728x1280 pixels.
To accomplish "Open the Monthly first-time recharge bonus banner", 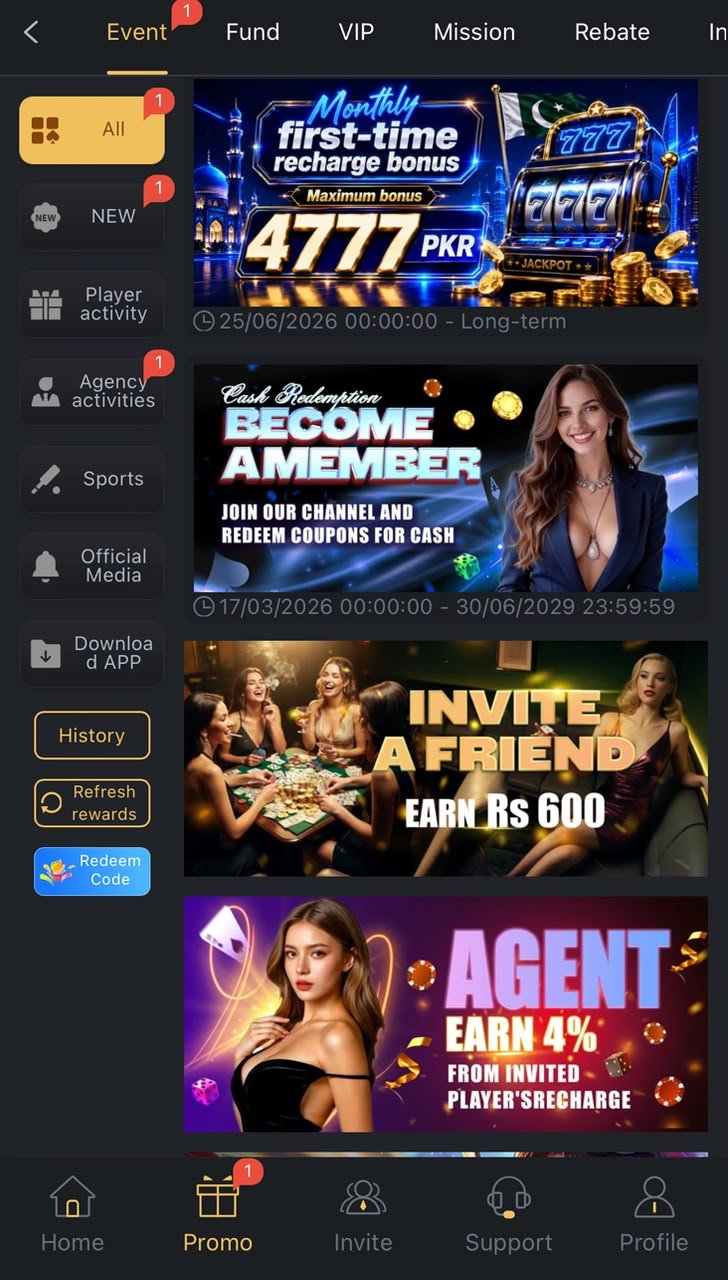I will tap(446, 193).
